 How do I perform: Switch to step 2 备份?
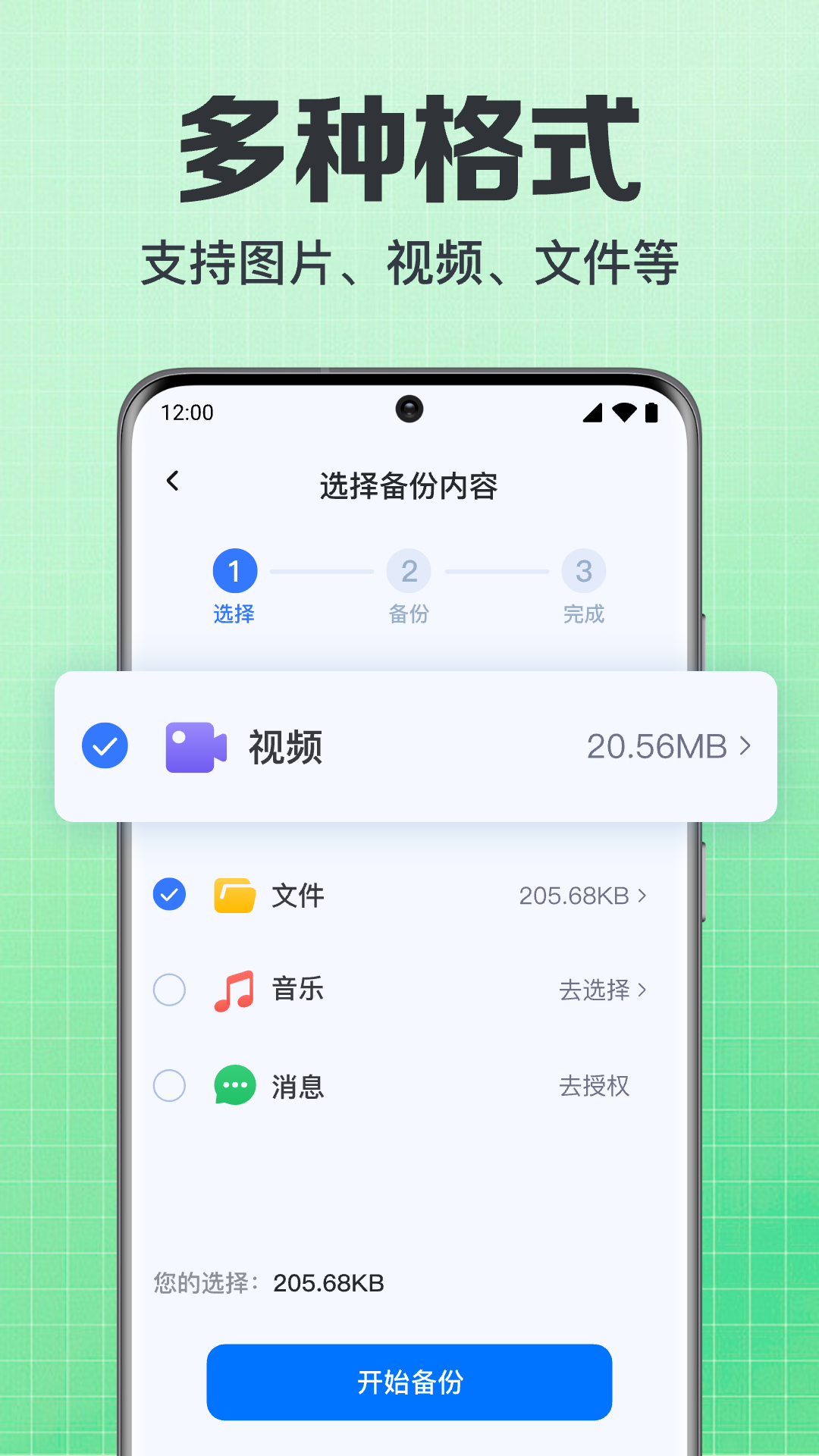(x=409, y=571)
